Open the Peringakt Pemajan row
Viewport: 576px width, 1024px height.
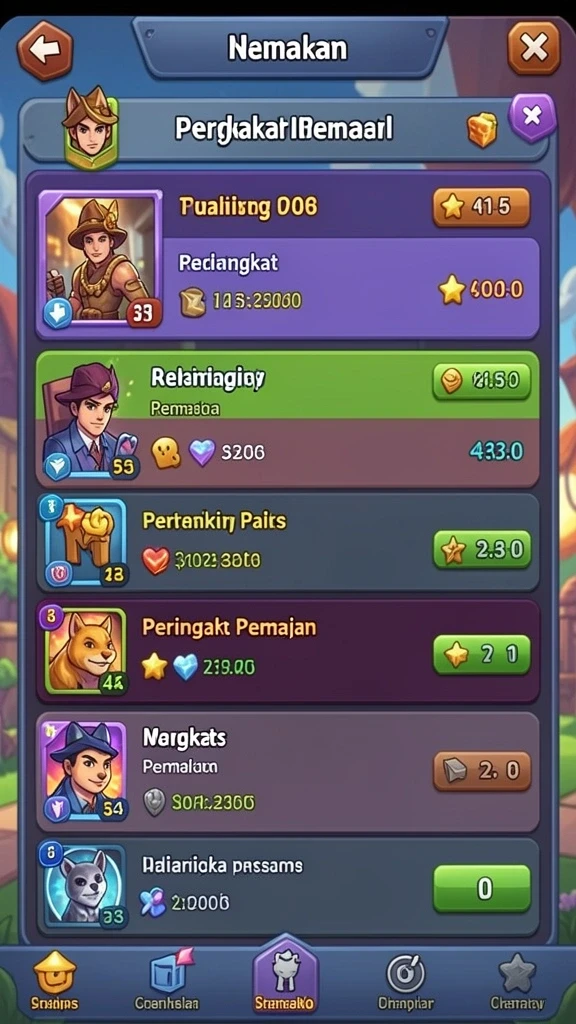point(288,650)
